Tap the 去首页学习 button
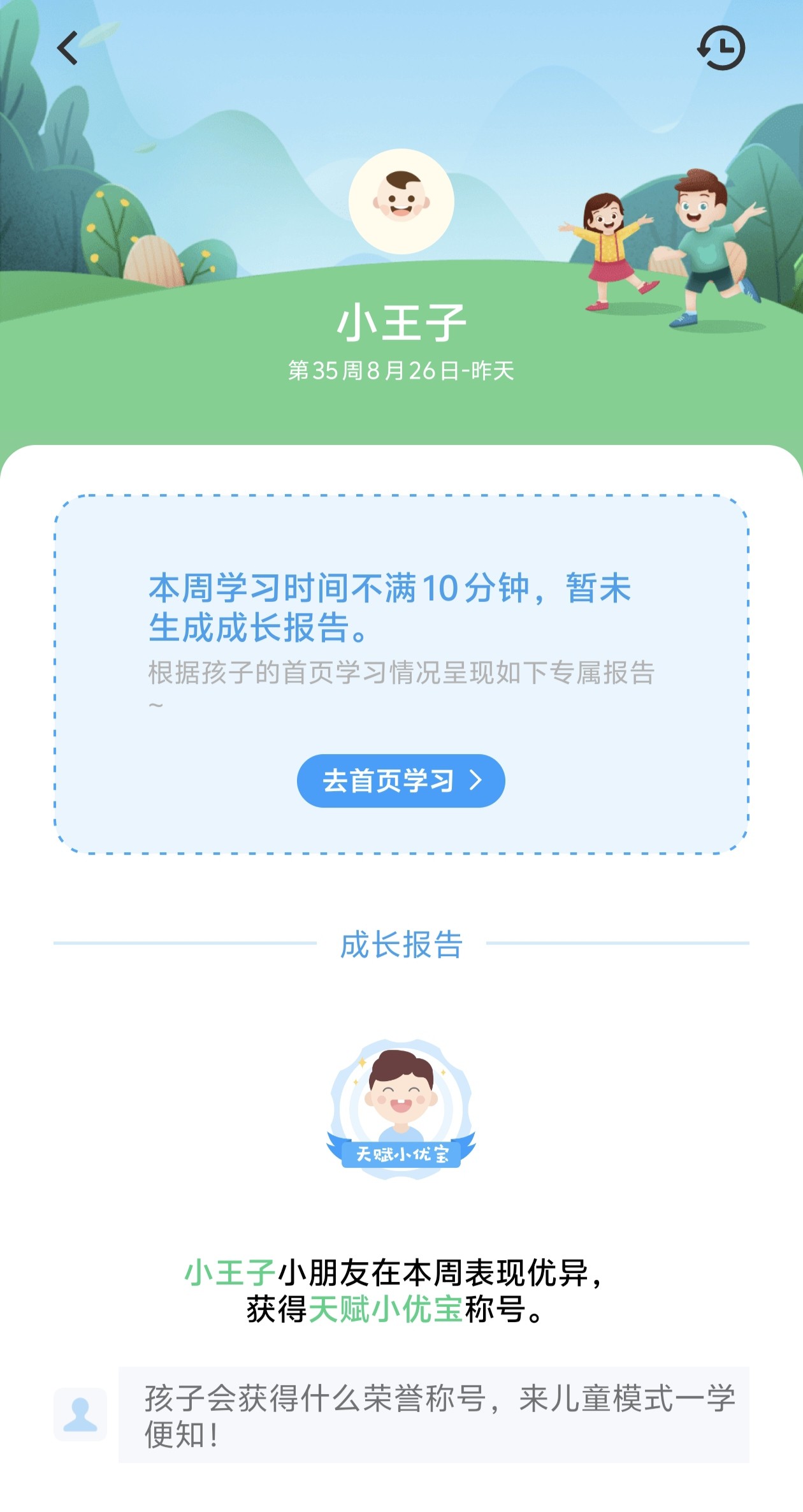The width and height of the screenshot is (803, 1512). [401, 781]
